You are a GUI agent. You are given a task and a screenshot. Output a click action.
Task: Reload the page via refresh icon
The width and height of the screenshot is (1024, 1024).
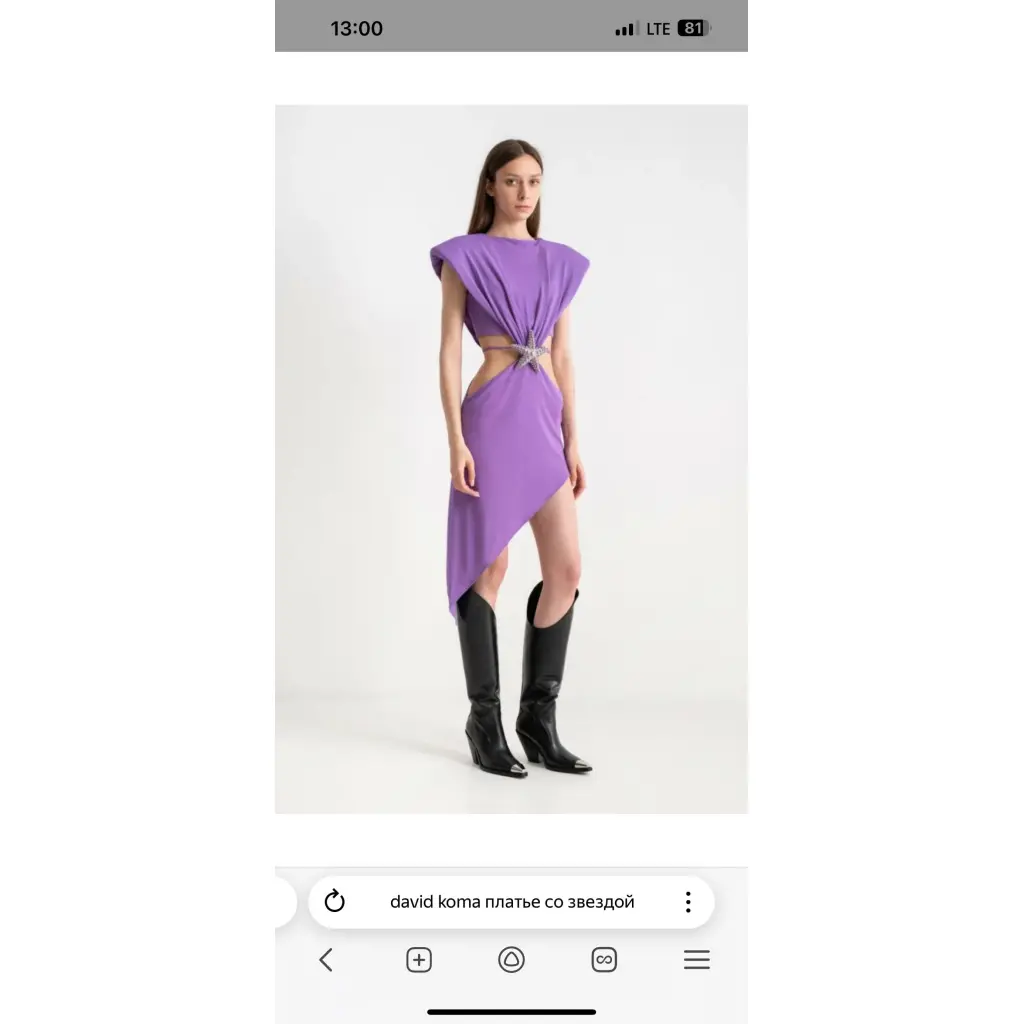click(335, 902)
